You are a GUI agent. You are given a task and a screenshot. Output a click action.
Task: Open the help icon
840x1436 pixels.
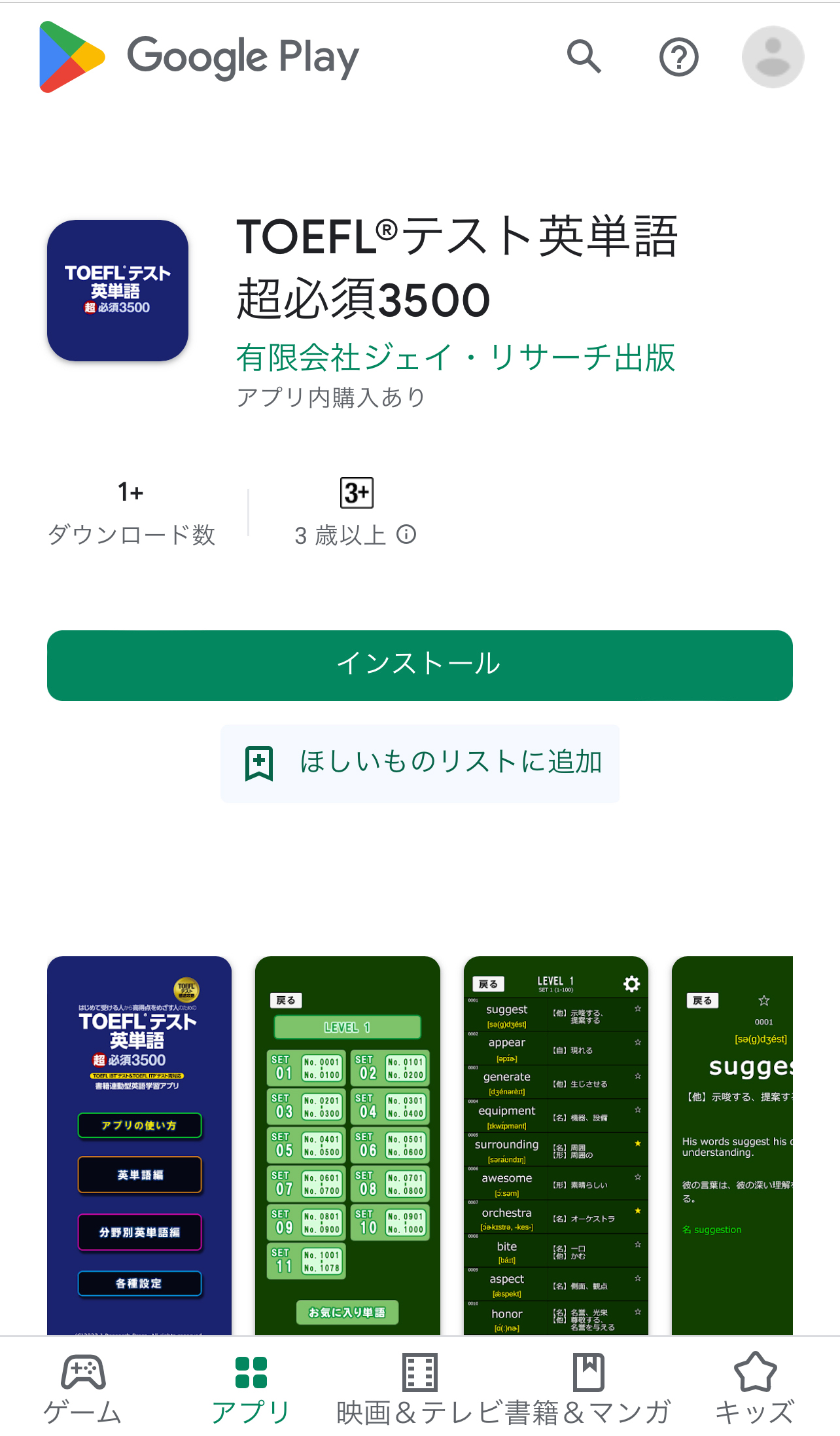(678, 57)
